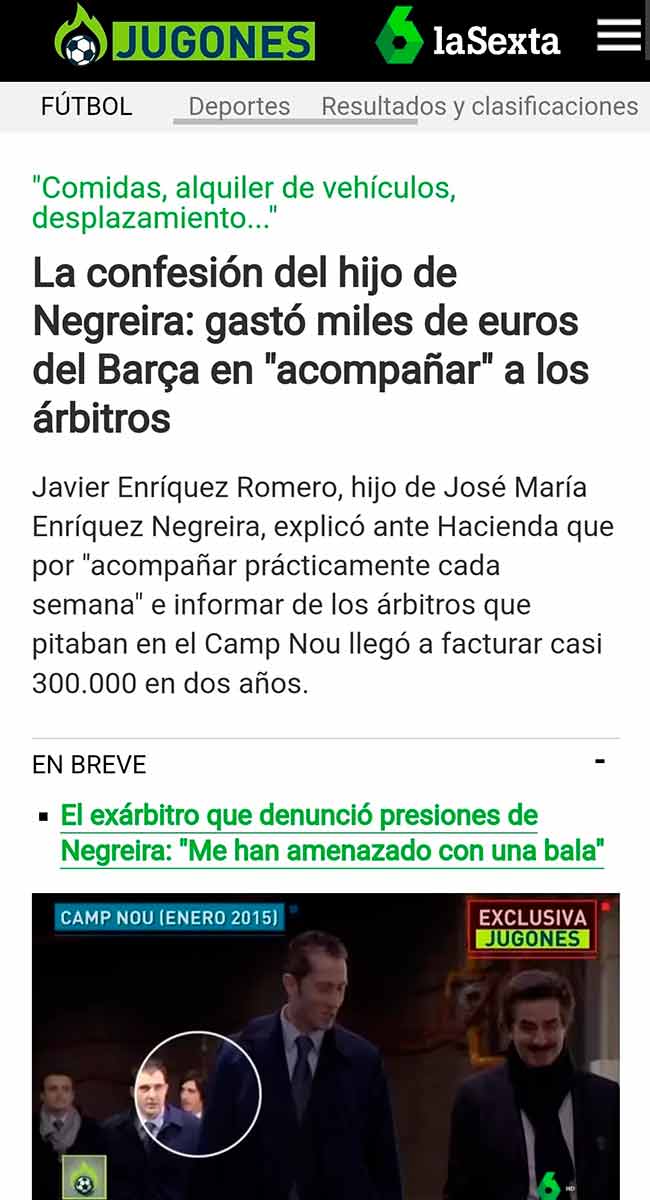Read the exárbitro threatened with a bullet story
This screenshot has width=650, height=1200.
(x=332, y=833)
